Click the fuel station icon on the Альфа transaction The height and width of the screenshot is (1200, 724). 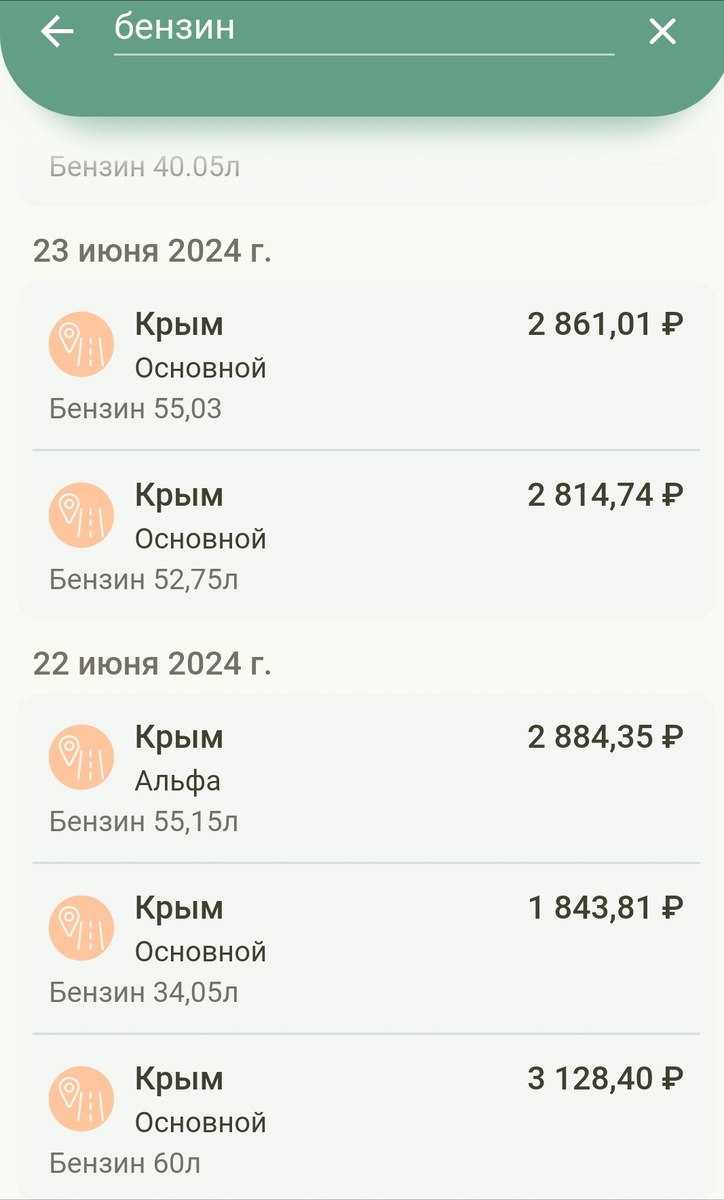pos(82,756)
